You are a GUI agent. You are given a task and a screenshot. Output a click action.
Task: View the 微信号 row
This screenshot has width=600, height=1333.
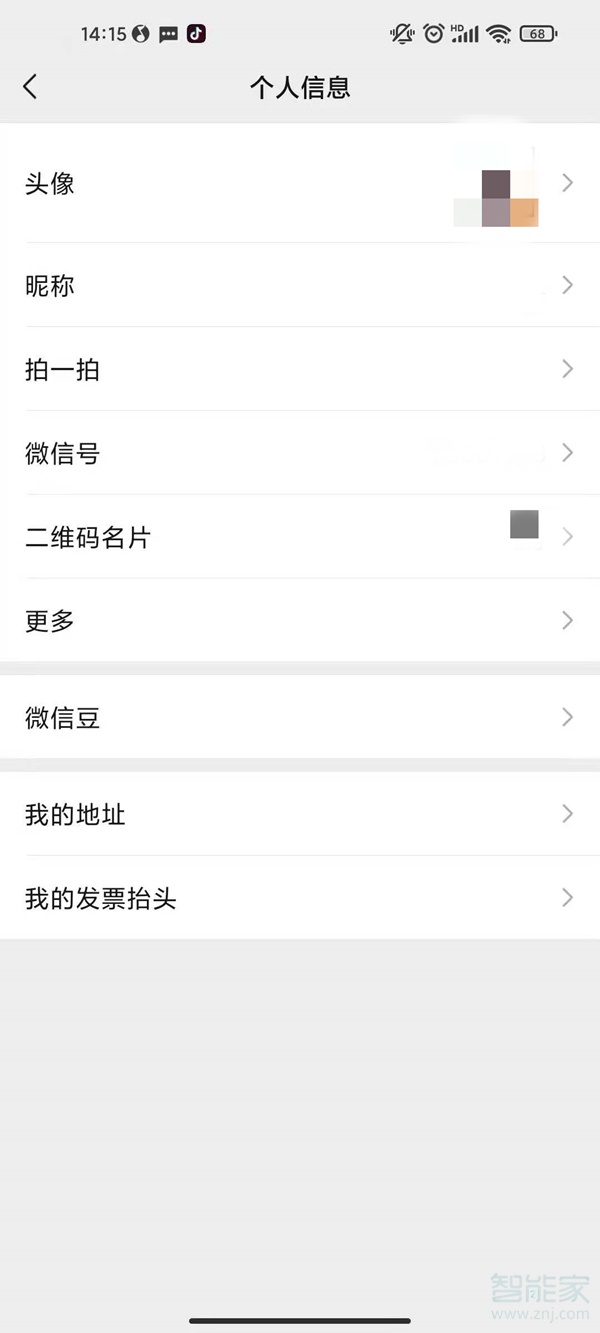(x=300, y=454)
